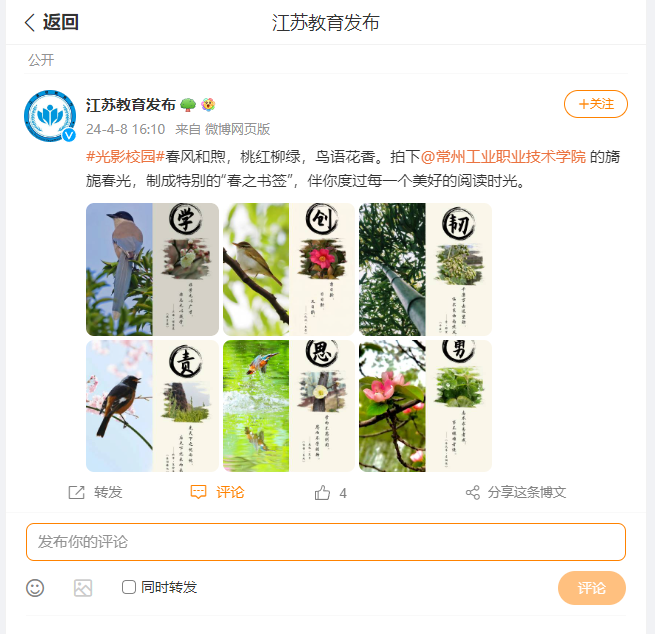Repost this post via 转发
The image size is (655, 634).
point(95,492)
